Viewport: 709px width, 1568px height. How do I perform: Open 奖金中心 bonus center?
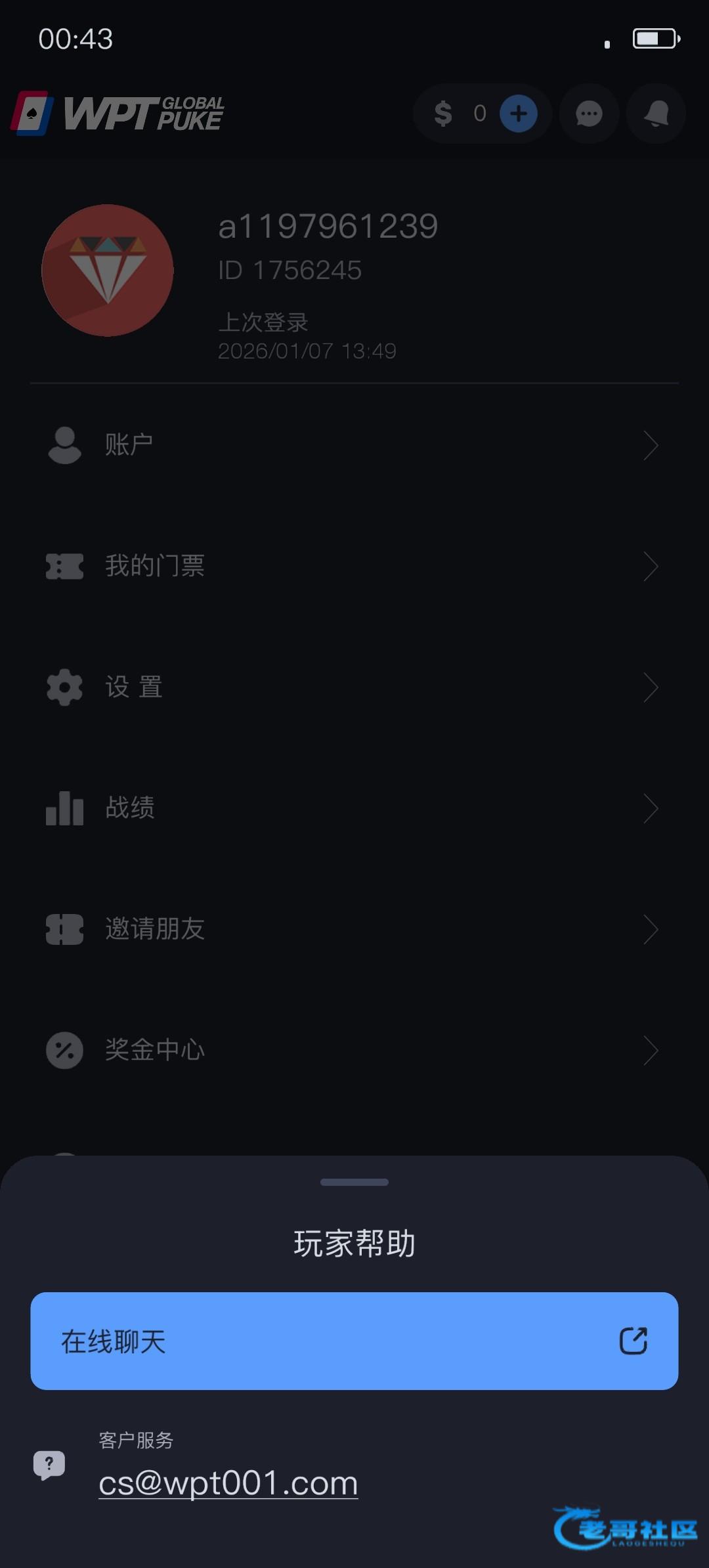click(x=354, y=1050)
